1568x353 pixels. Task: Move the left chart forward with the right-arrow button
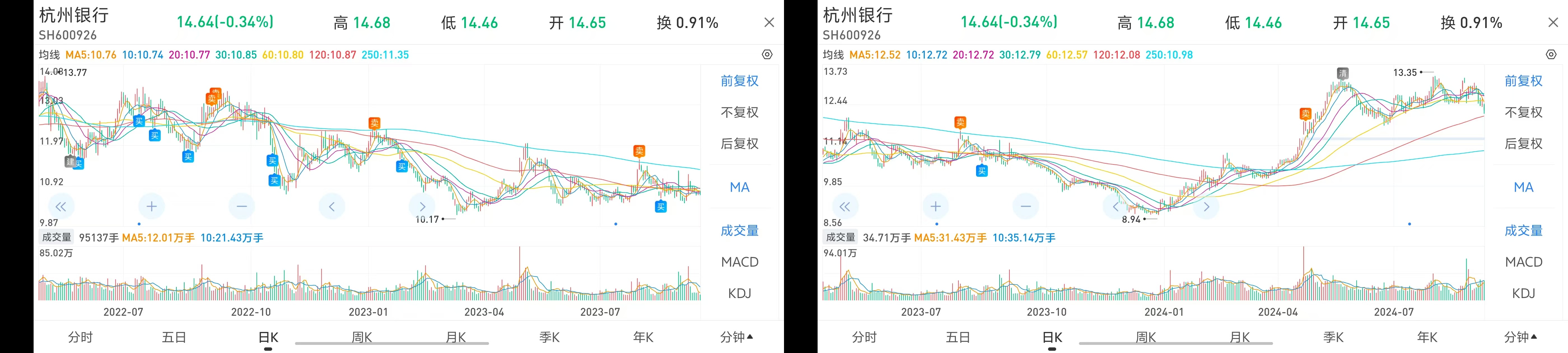click(423, 206)
